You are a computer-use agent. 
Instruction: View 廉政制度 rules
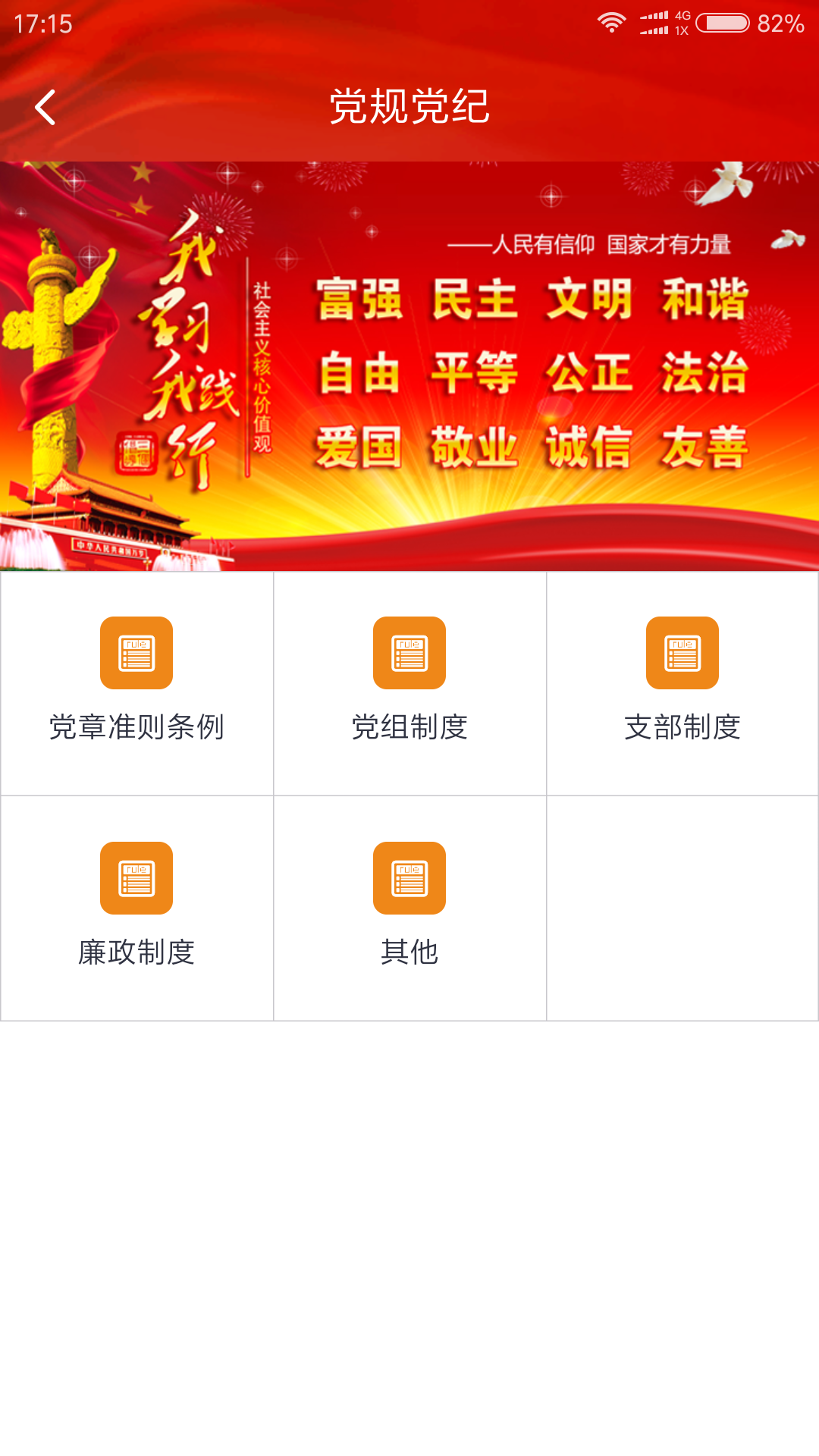[136, 908]
